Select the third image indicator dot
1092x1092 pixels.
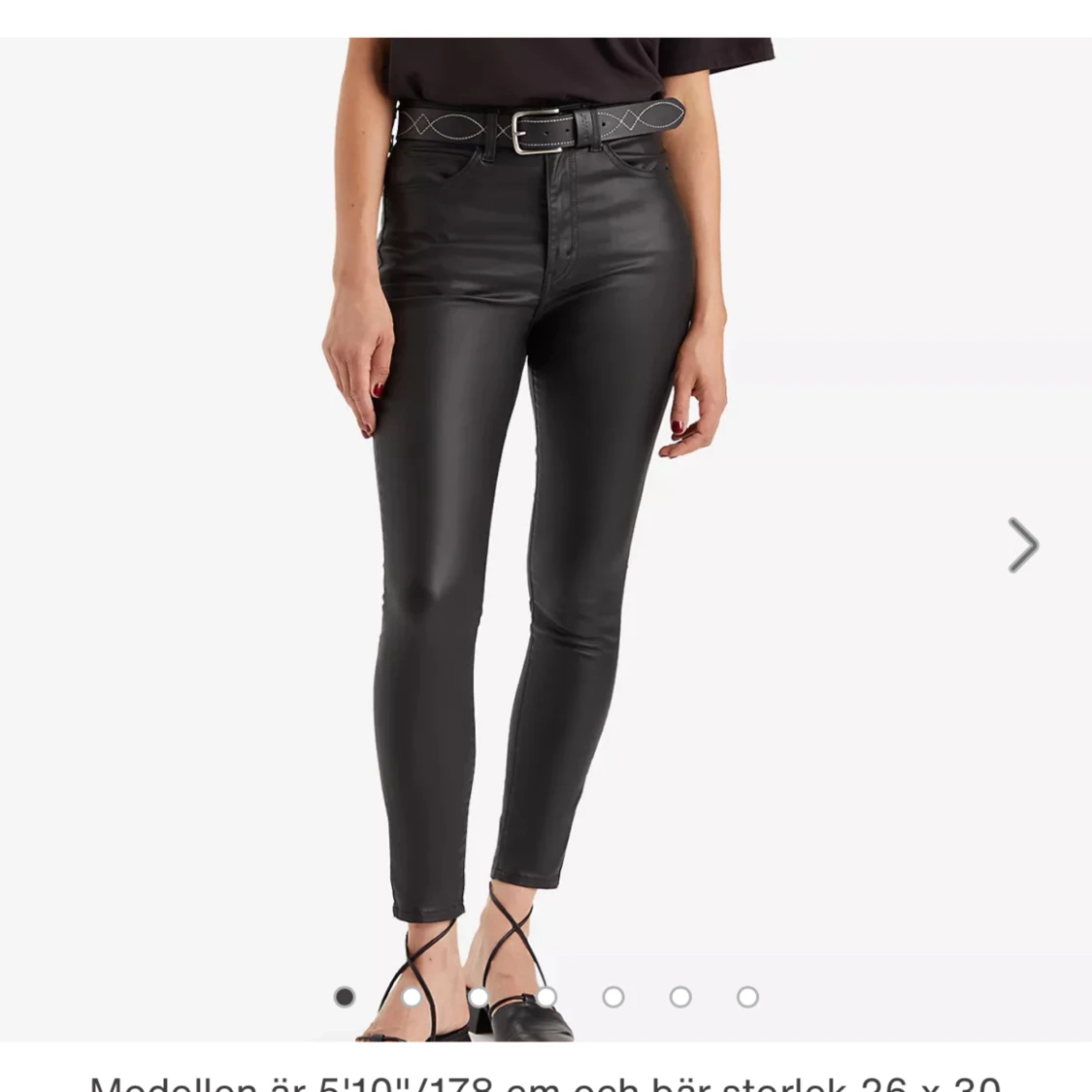479,997
